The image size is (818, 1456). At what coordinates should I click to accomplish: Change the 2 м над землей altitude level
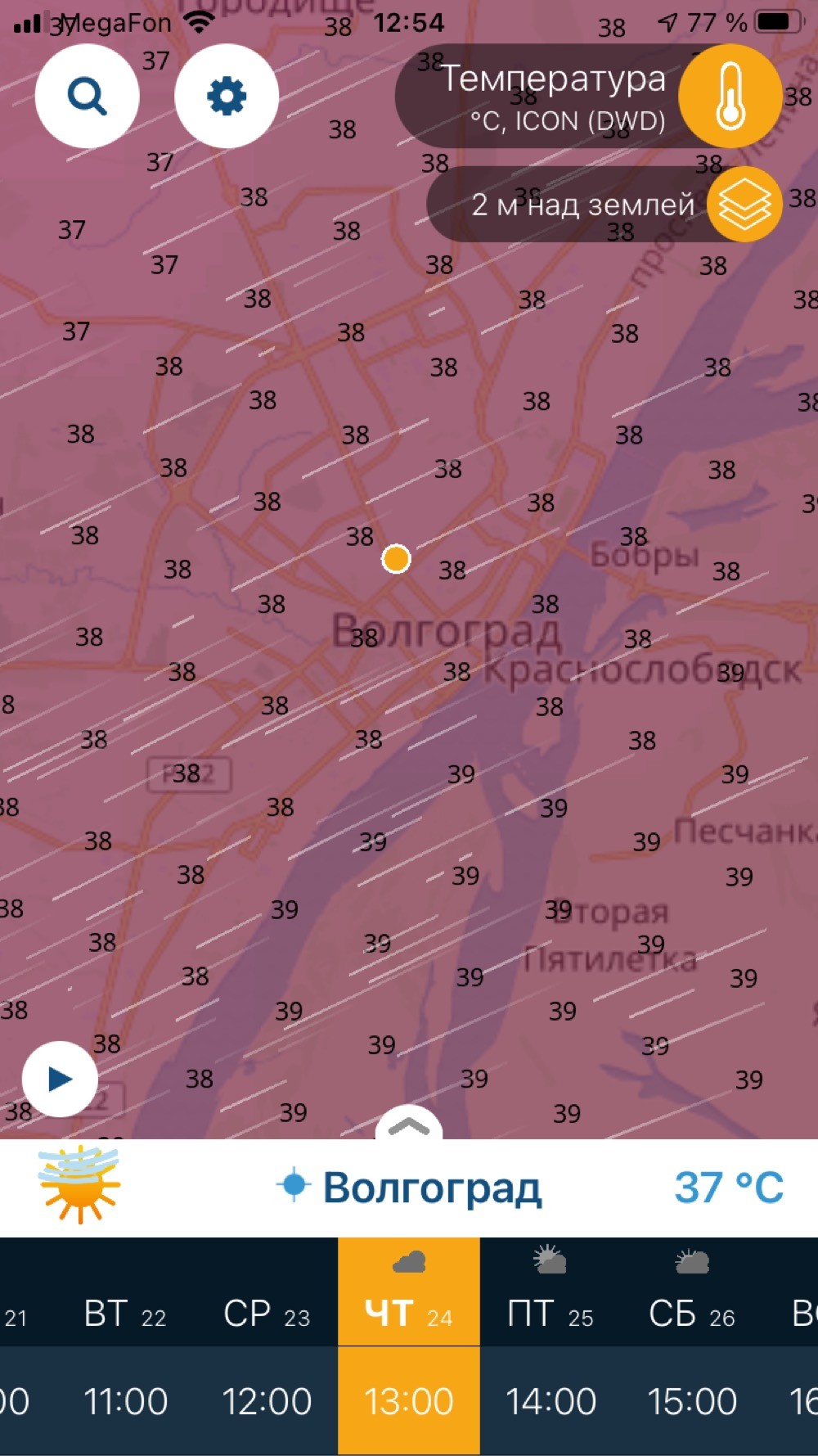tap(604, 204)
